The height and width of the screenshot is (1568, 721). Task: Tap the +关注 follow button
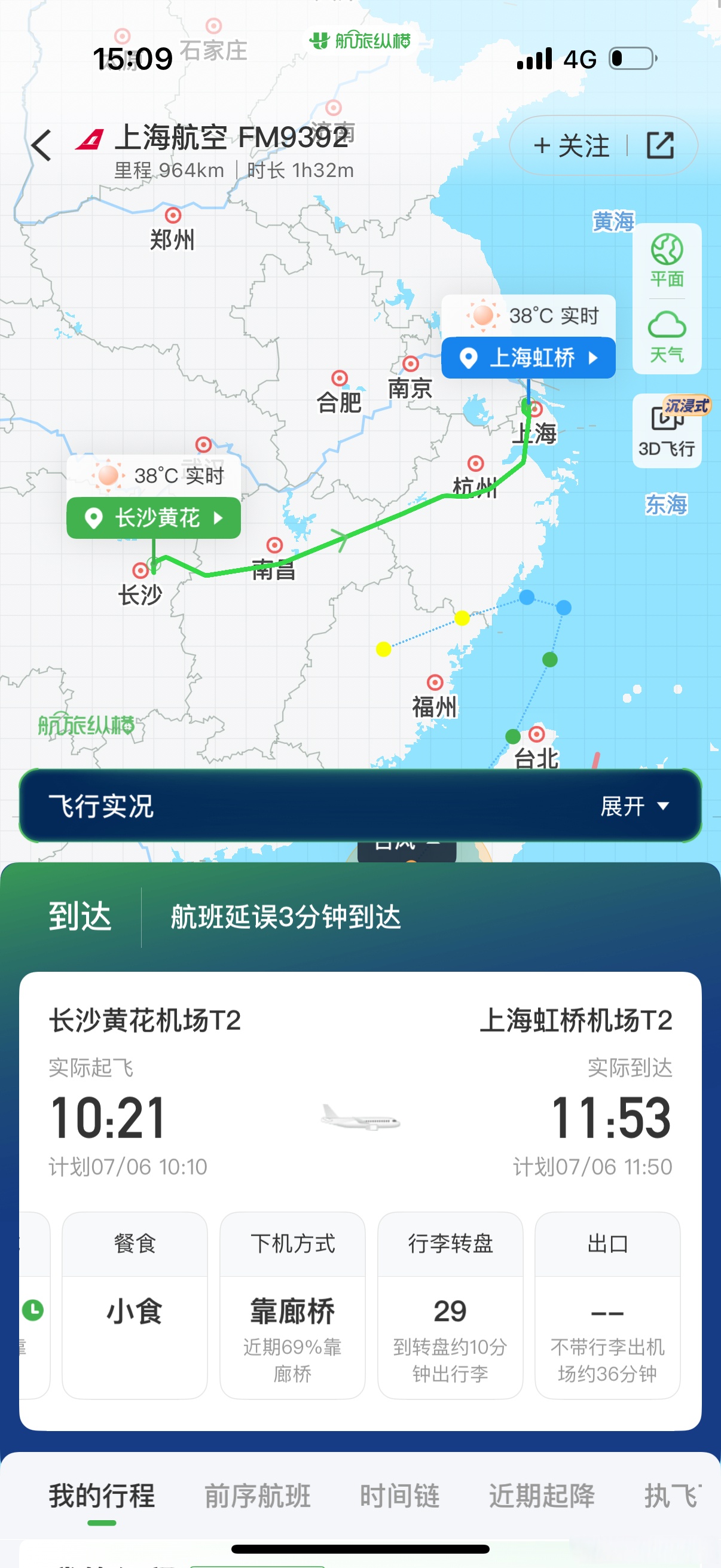[572, 145]
